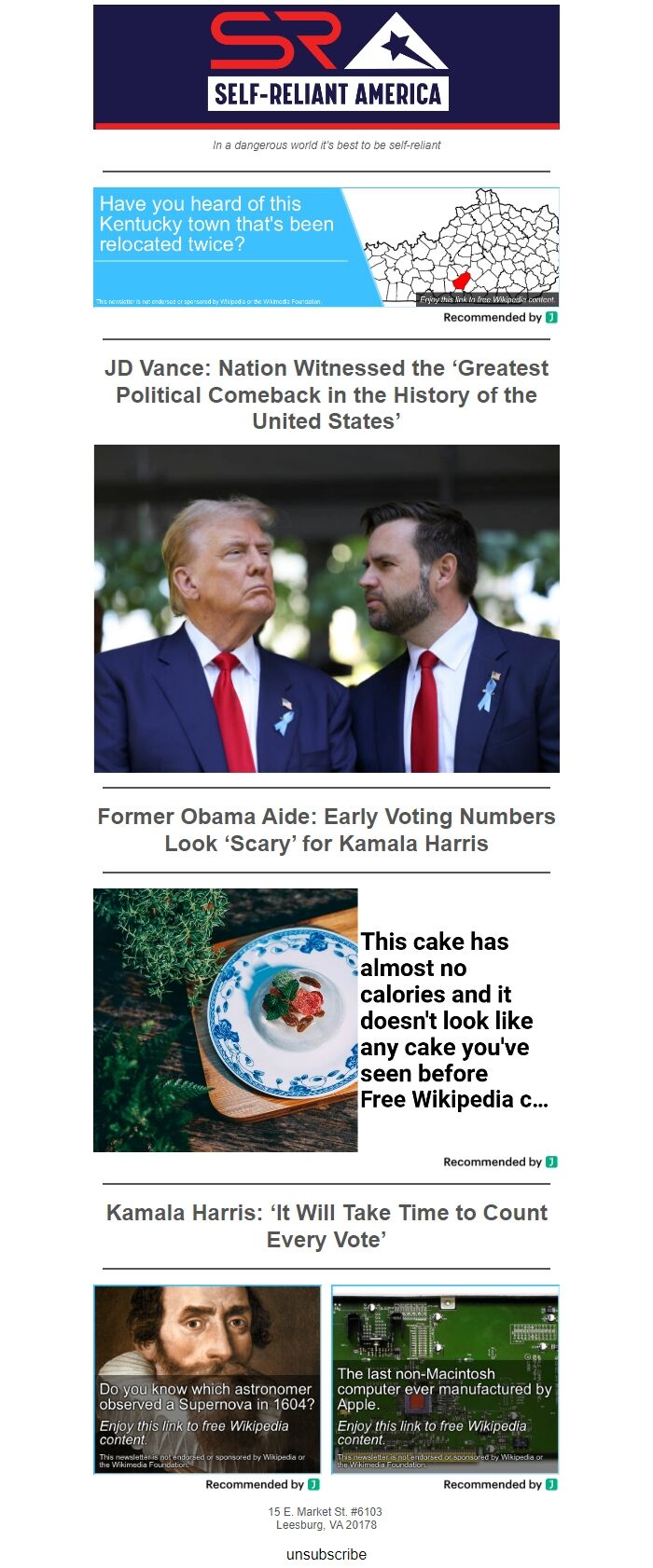The height and width of the screenshot is (1568, 653).
Task: Tap Recommended by under the Kentucky banner
Action: point(500,318)
